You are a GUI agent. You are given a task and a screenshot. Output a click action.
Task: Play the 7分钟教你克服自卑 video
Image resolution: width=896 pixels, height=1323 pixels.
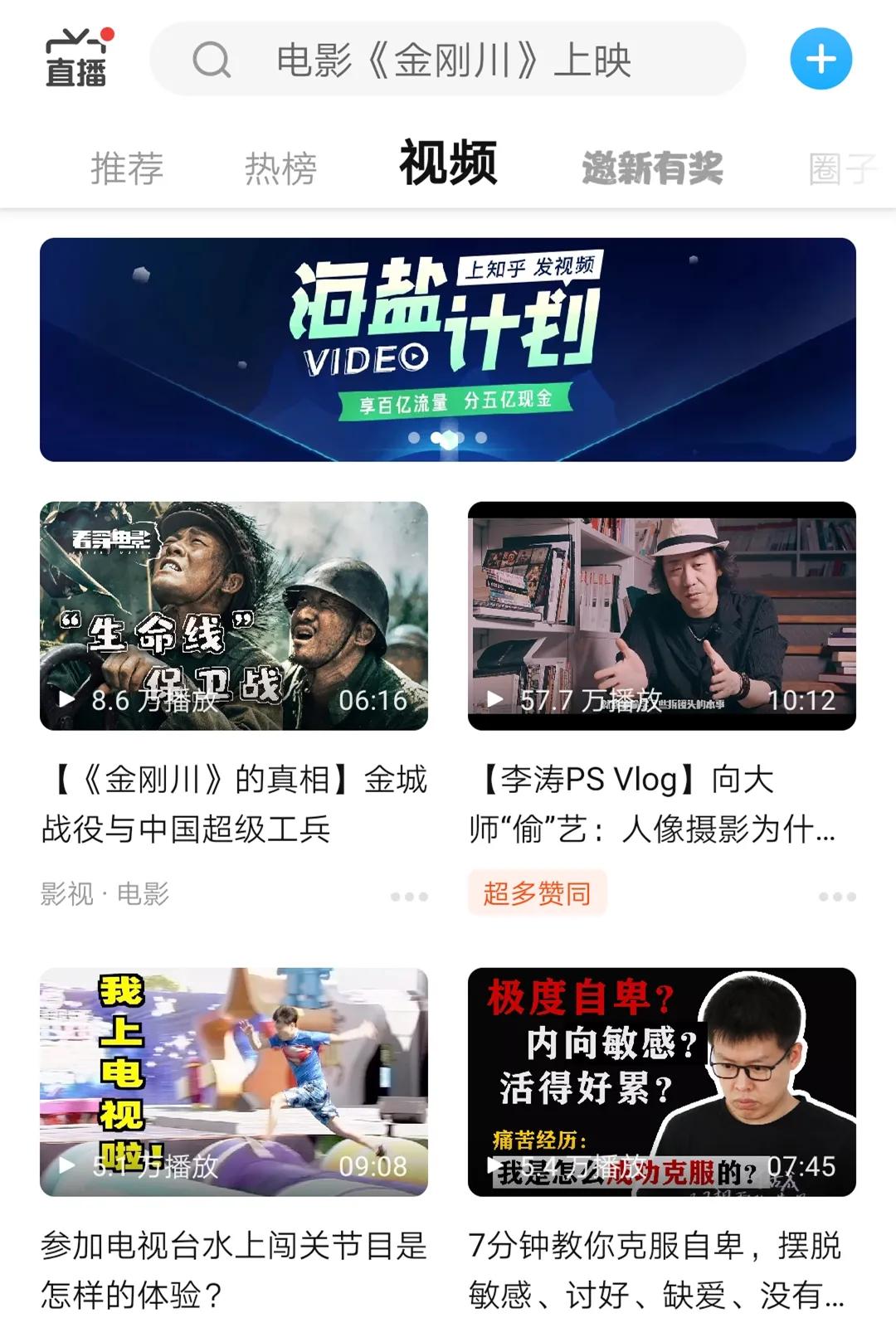click(x=661, y=1082)
